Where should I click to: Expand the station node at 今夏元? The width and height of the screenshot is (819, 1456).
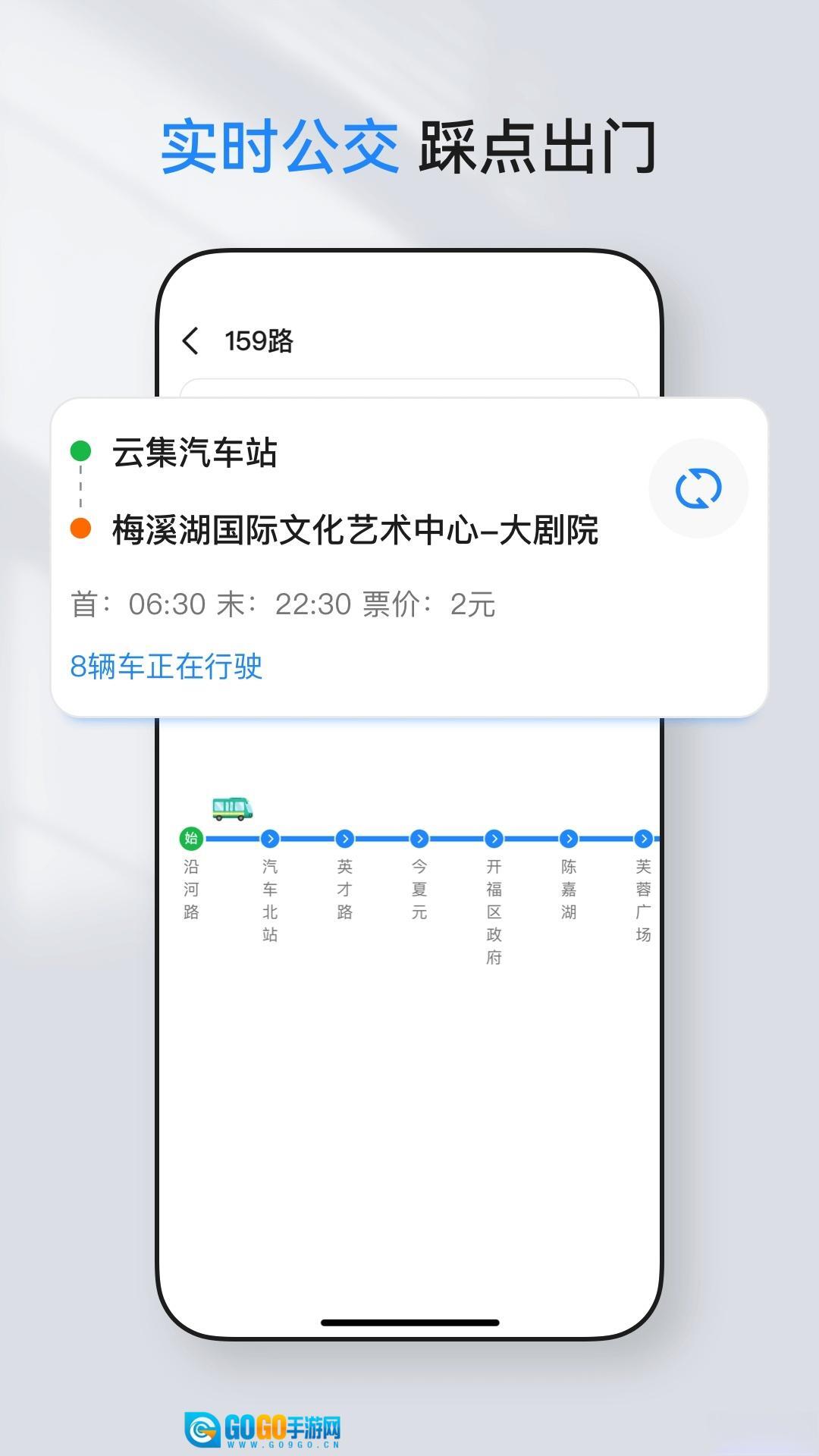tap(419, 838)
